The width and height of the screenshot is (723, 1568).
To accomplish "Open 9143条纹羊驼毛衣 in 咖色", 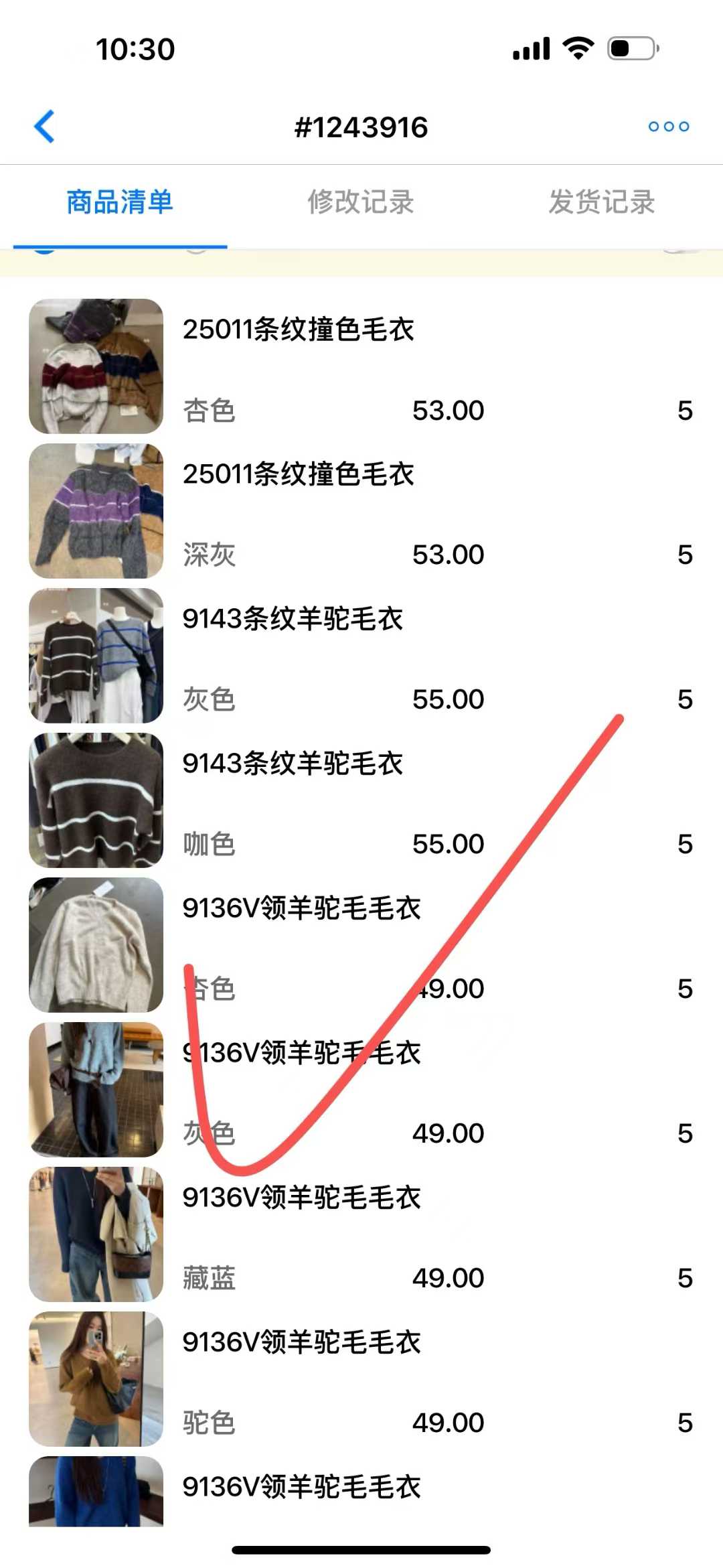I will (x=293, y=764).
